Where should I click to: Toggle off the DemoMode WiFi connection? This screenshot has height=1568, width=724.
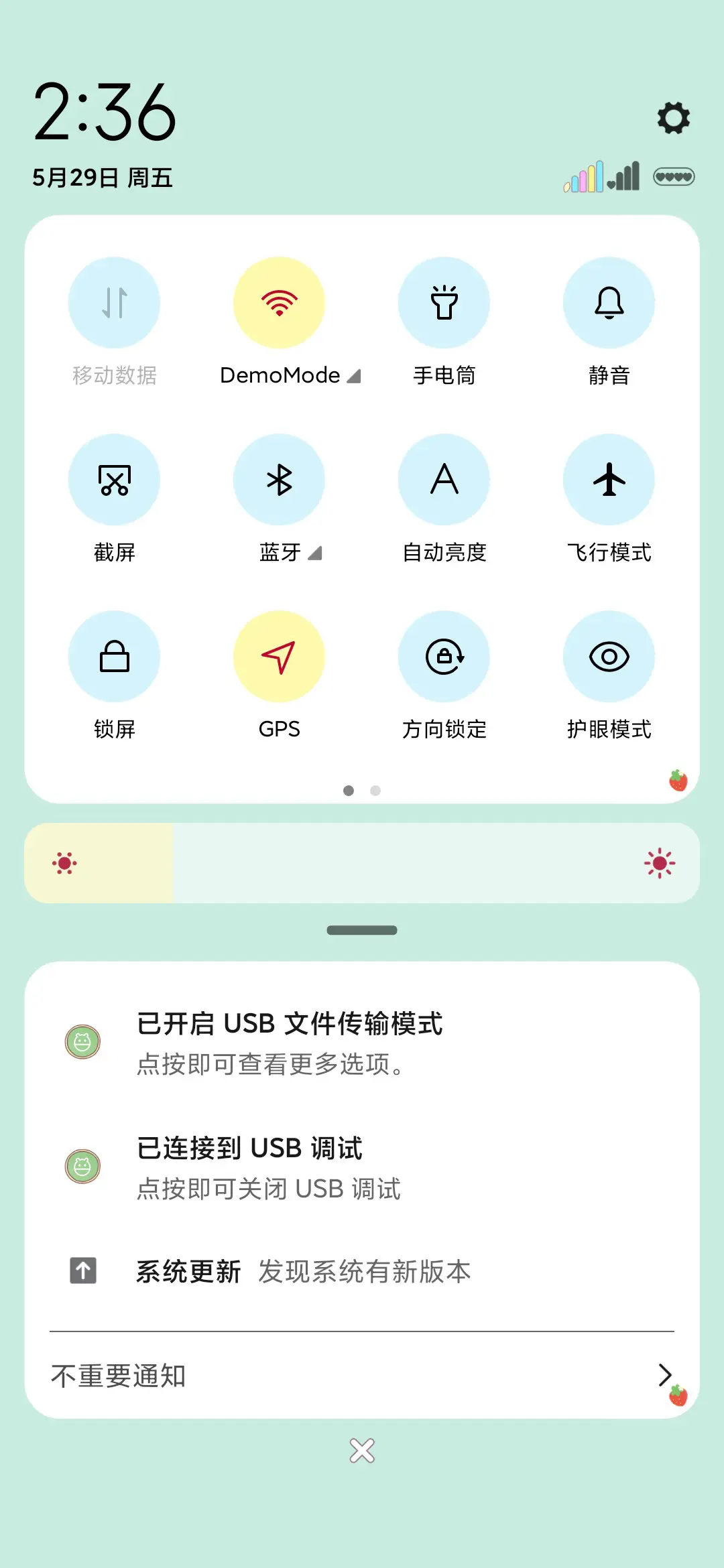pos(279,303)
